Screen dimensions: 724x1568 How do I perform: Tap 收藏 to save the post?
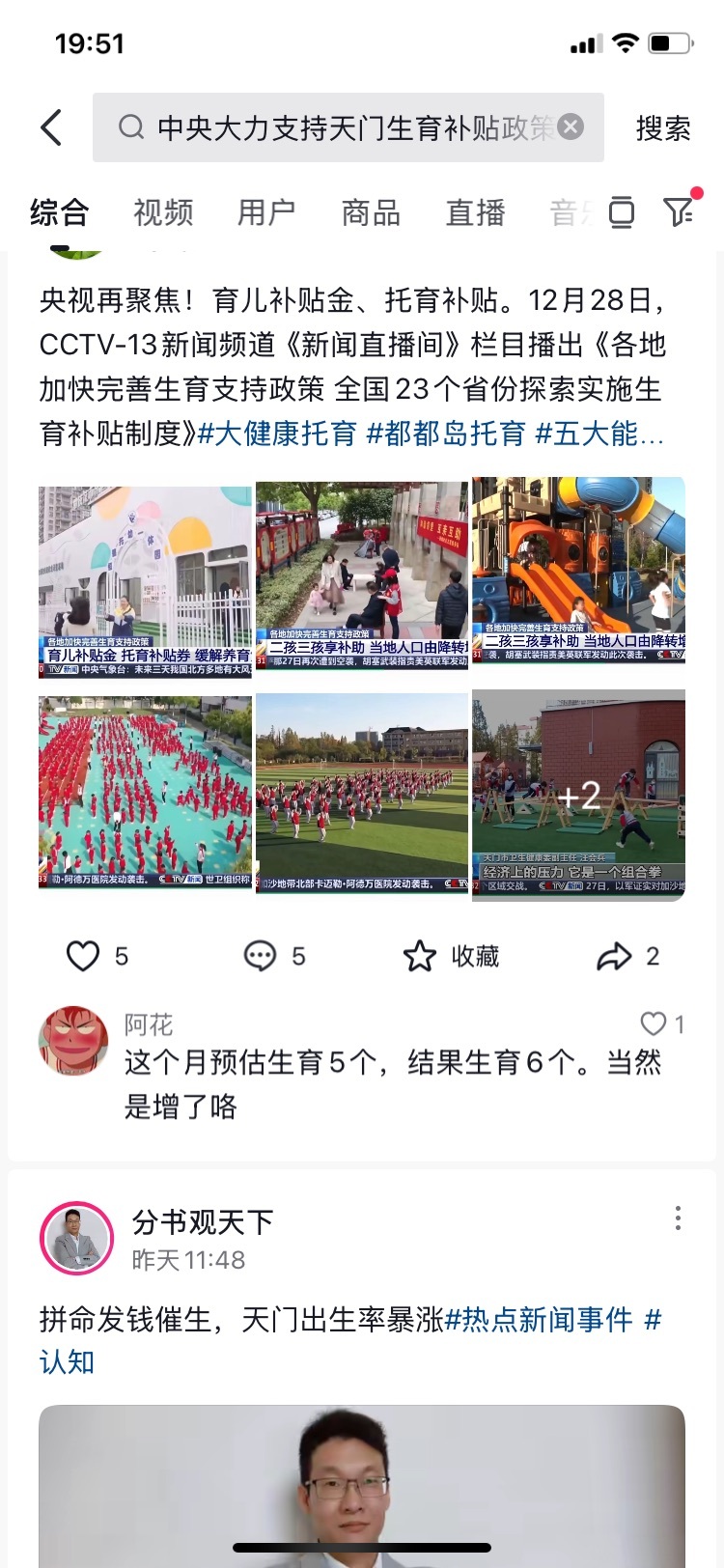click(x=452, y=956)
